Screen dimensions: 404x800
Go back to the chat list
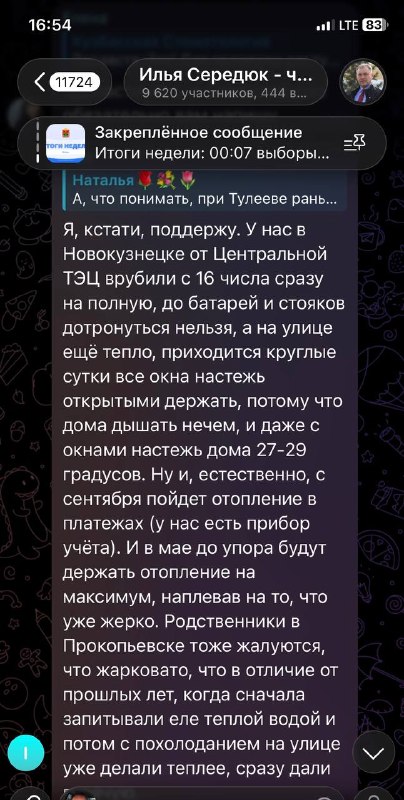point(66,82)
